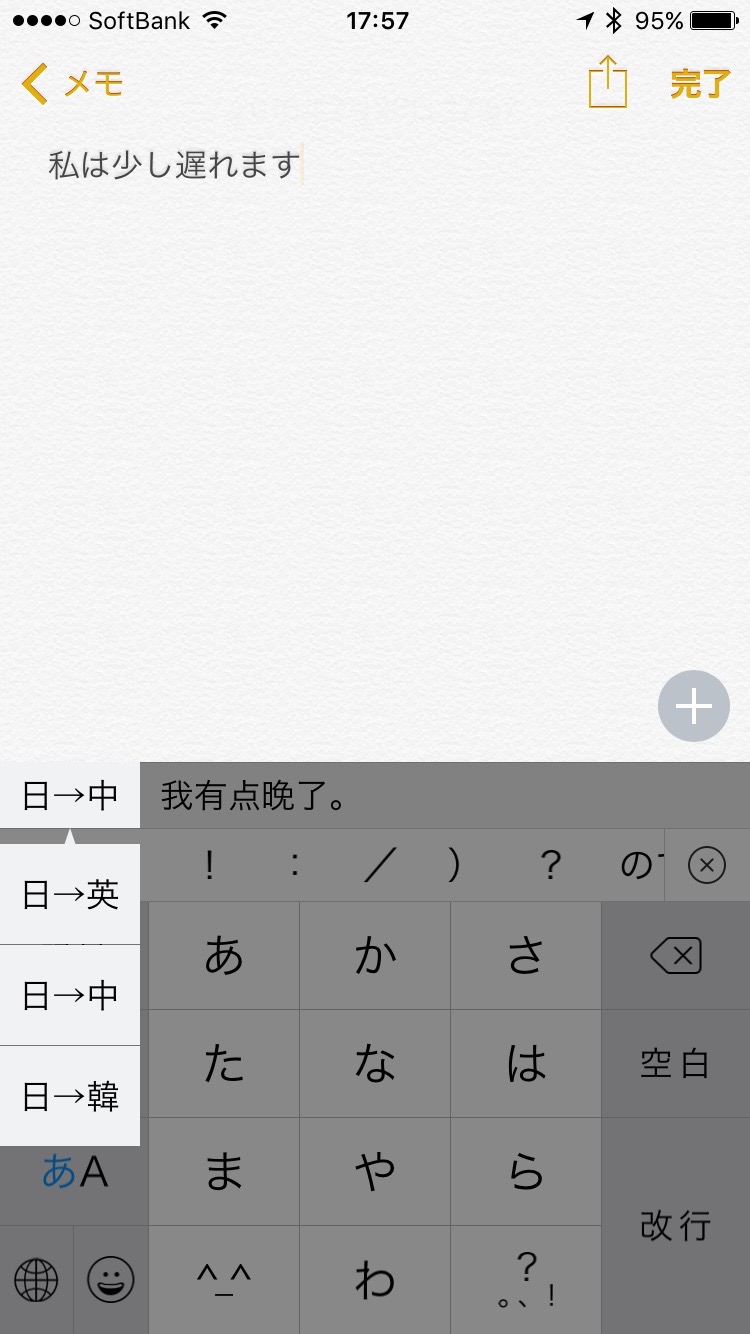Insert translated text 我有点晚了。
This screenshot has width=750, height=1334.
tap(254, 796)
